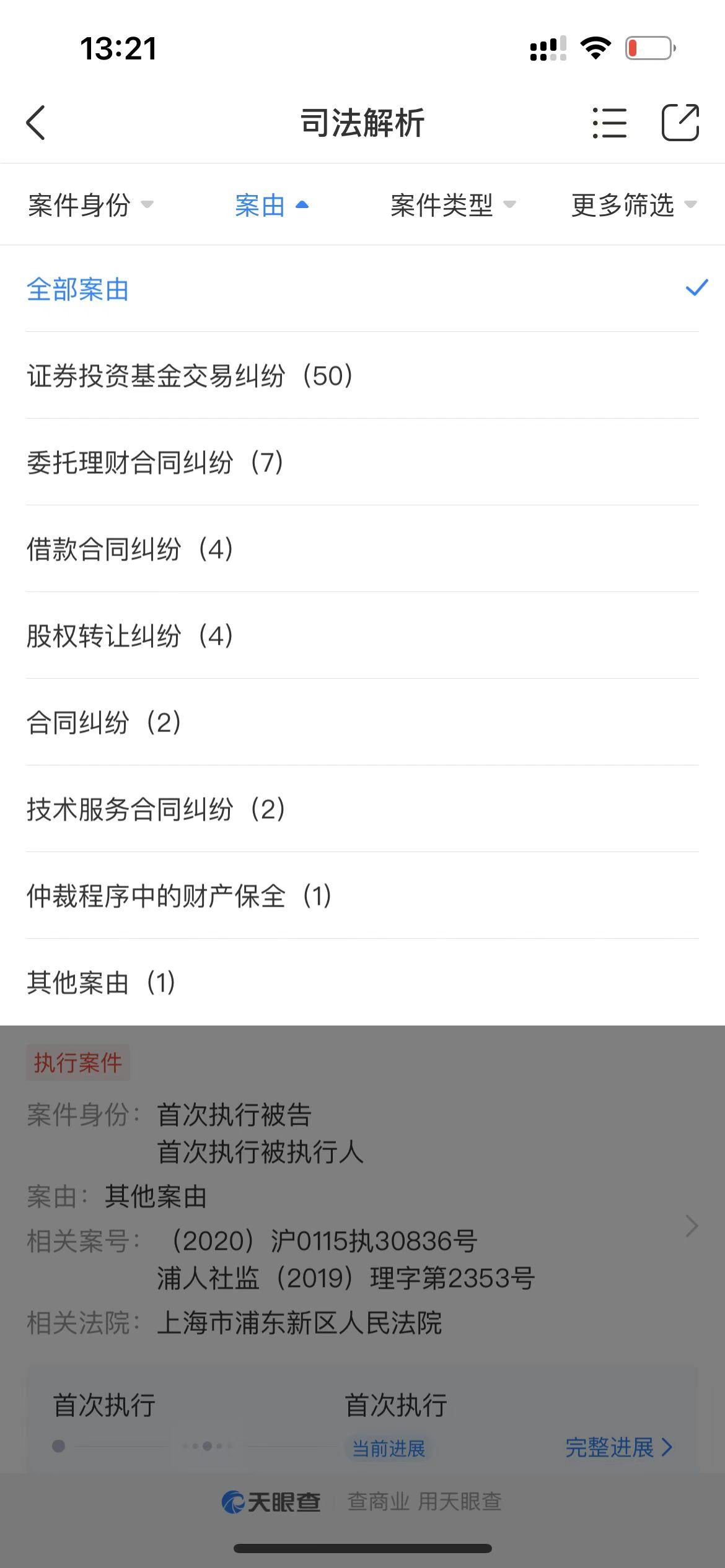Tap the checkmark beside 全部案由
Image resolution: width=725 pixels, height=1568 pixels.
pyautogui.click(x=696, y=287)
